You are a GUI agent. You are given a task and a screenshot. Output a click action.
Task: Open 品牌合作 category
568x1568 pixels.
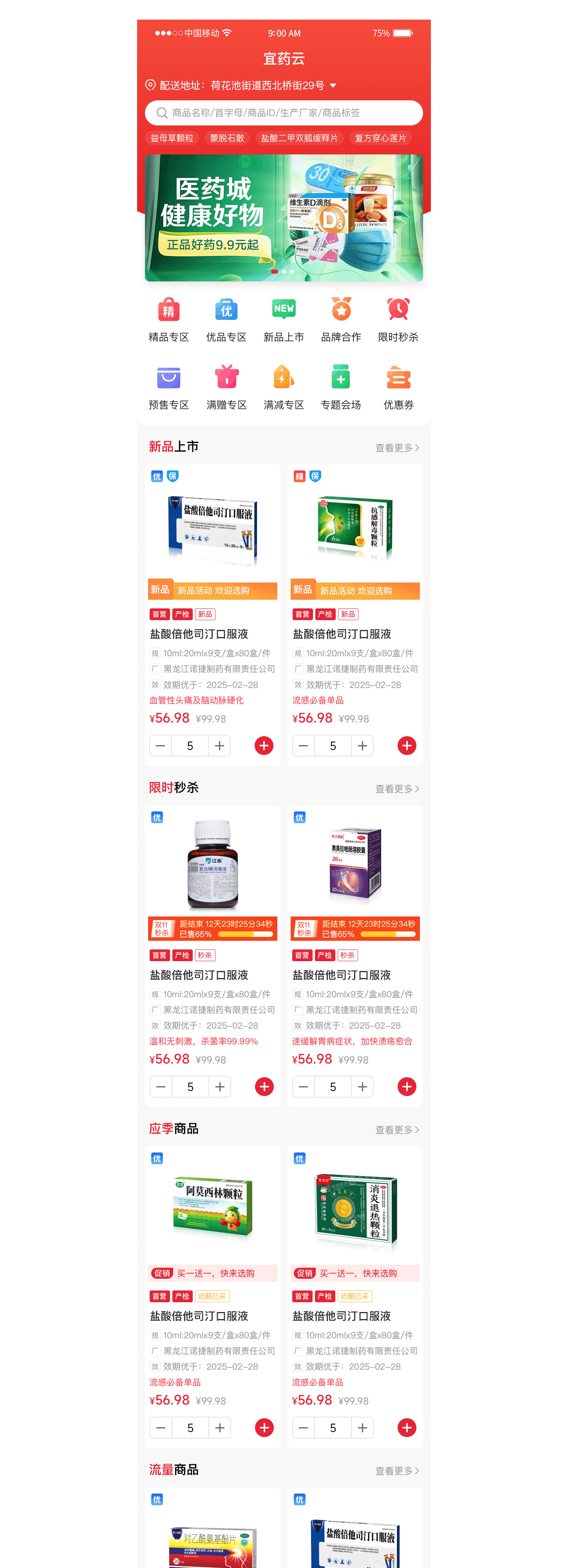[x=341, y=319]
